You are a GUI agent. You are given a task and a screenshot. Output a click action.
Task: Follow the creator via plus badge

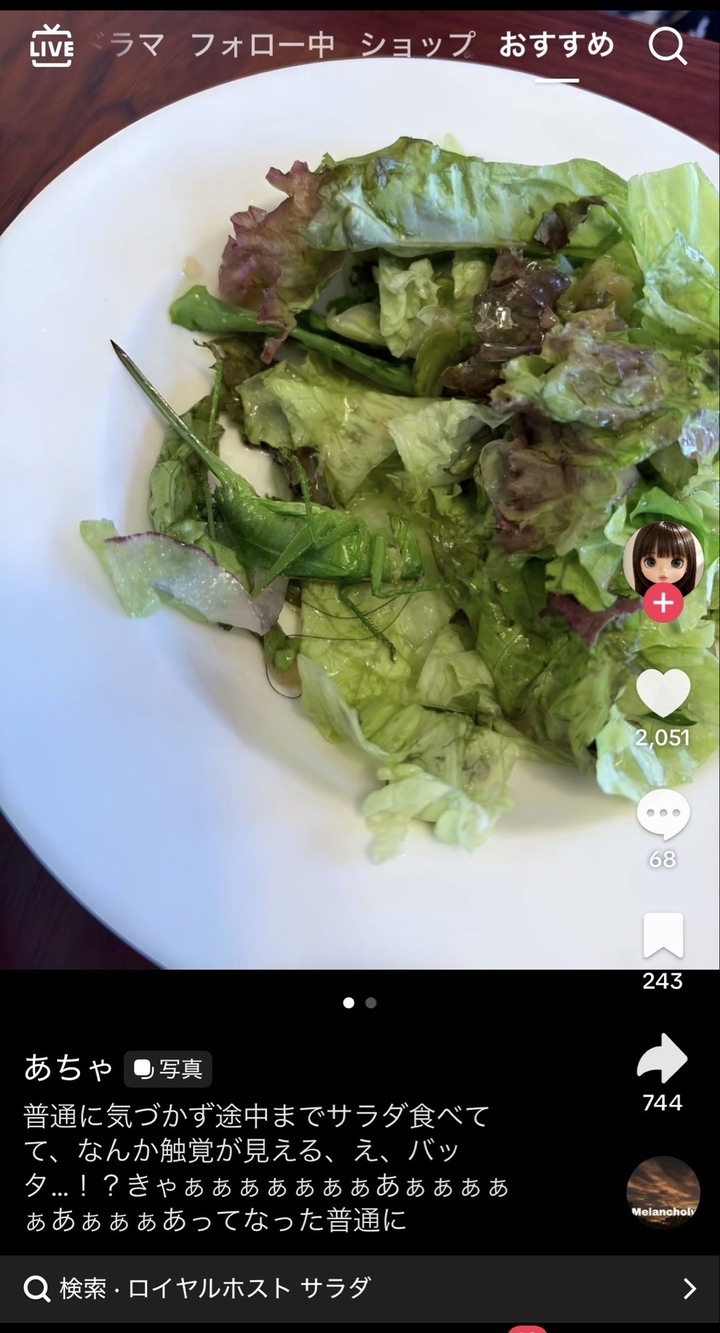663,603
